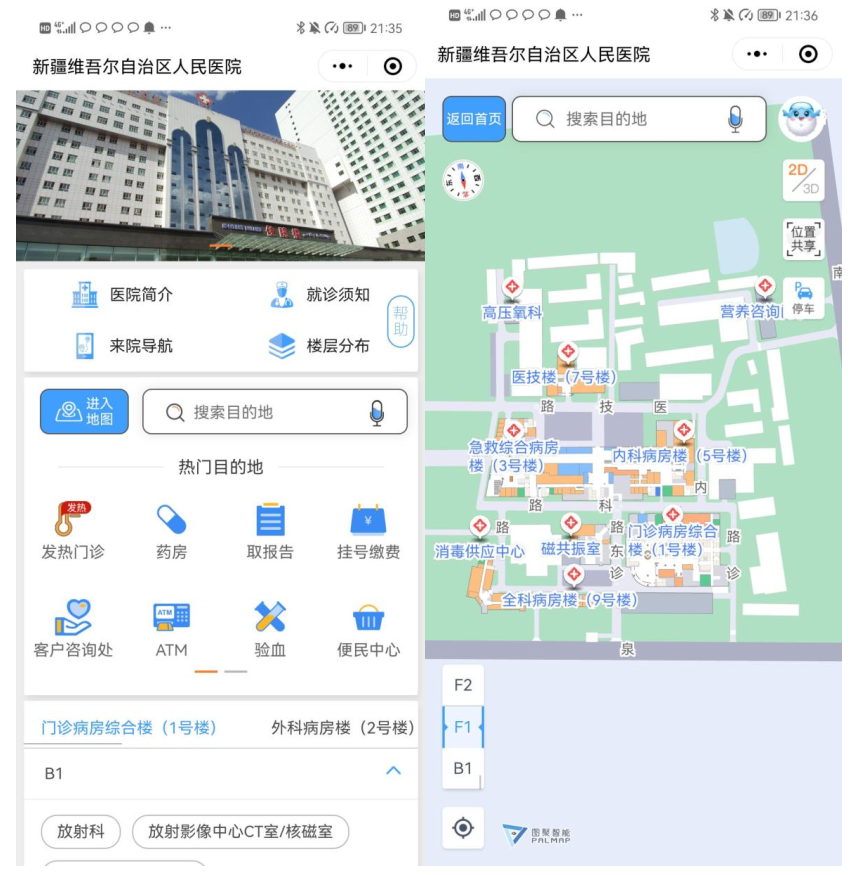
Task: Select 发热门诊 from the popular destinations
Action: pos(72,532)
